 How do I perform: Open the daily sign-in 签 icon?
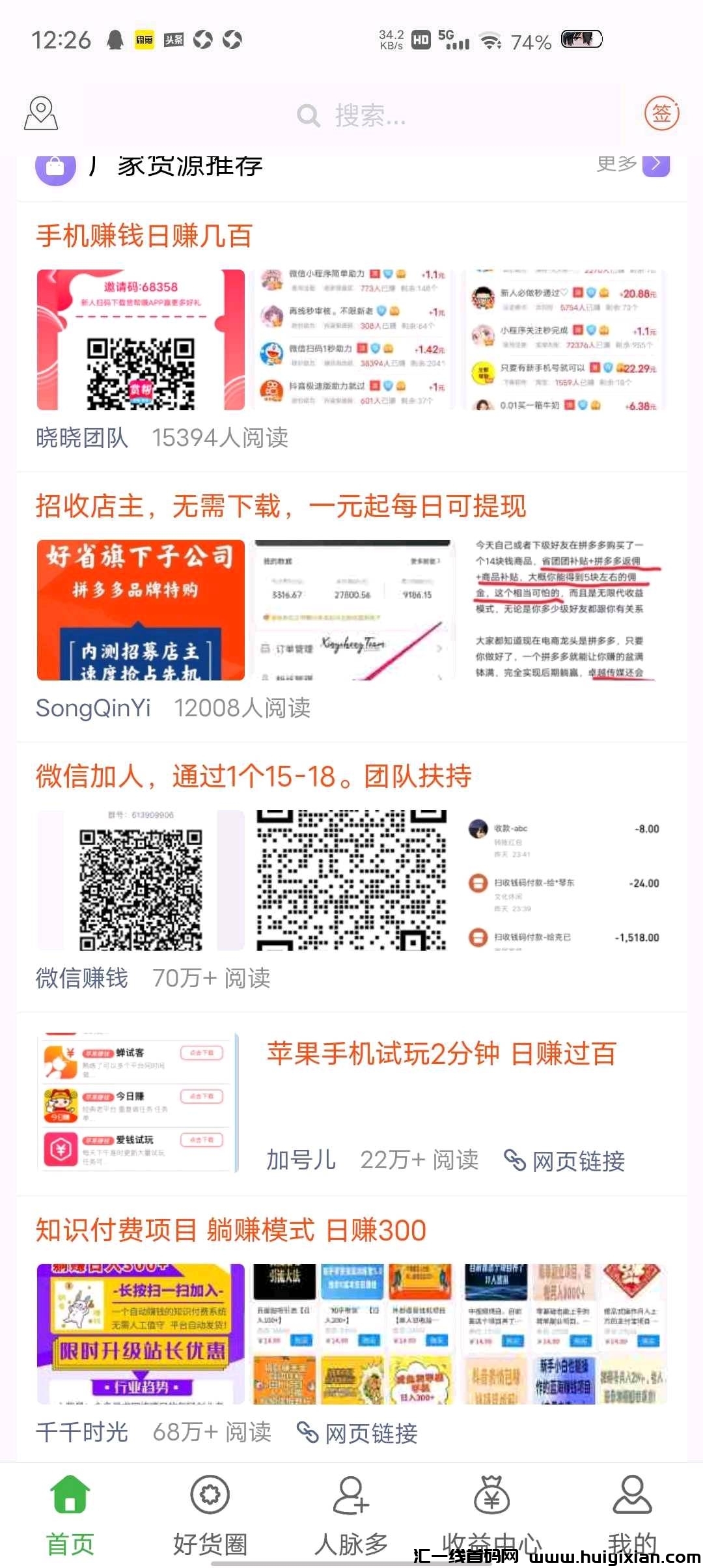tap(661, 114)
